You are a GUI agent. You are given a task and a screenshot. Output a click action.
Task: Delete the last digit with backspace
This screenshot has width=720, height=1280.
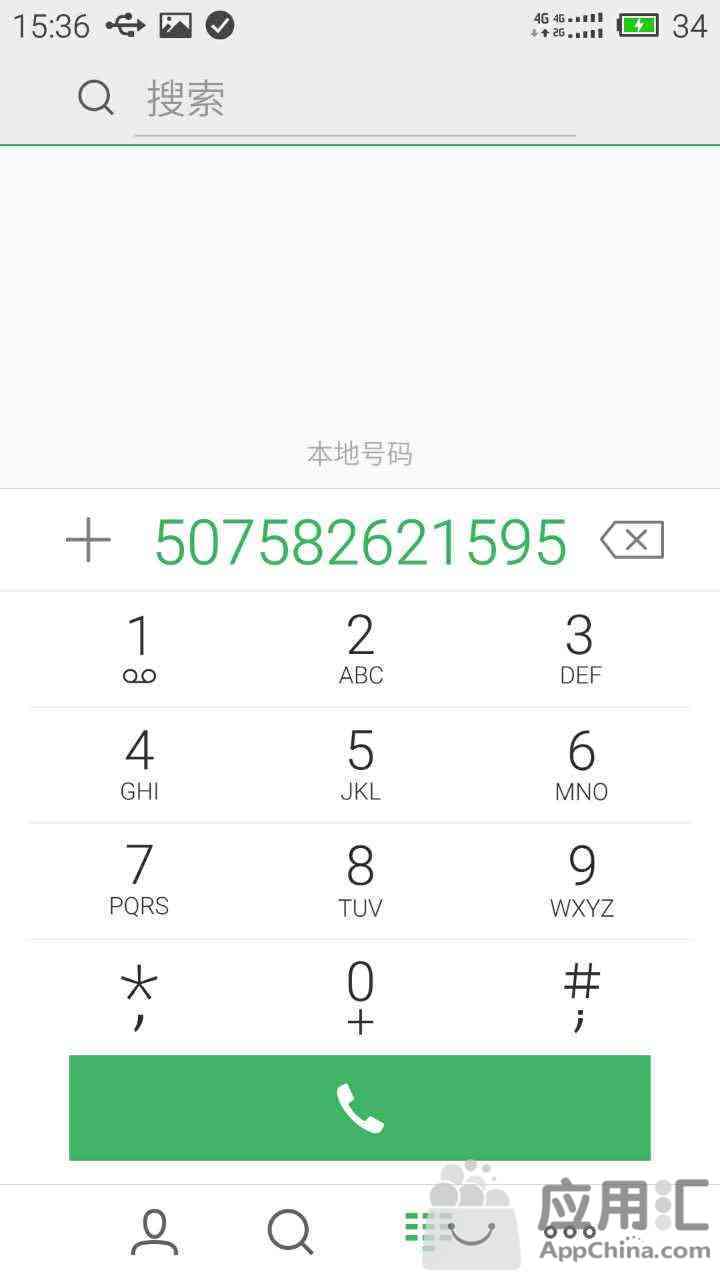click(632, 540)
